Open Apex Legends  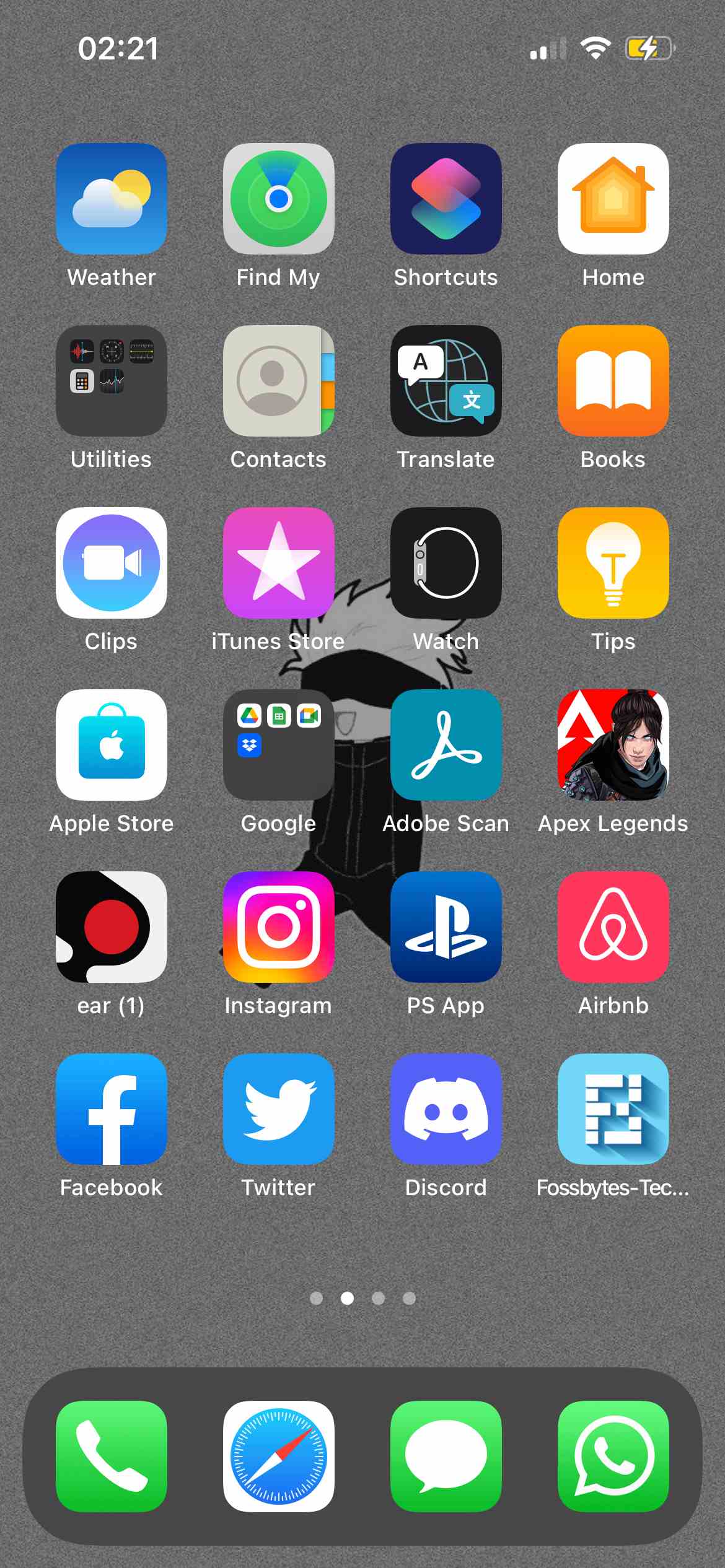(612, 744)
